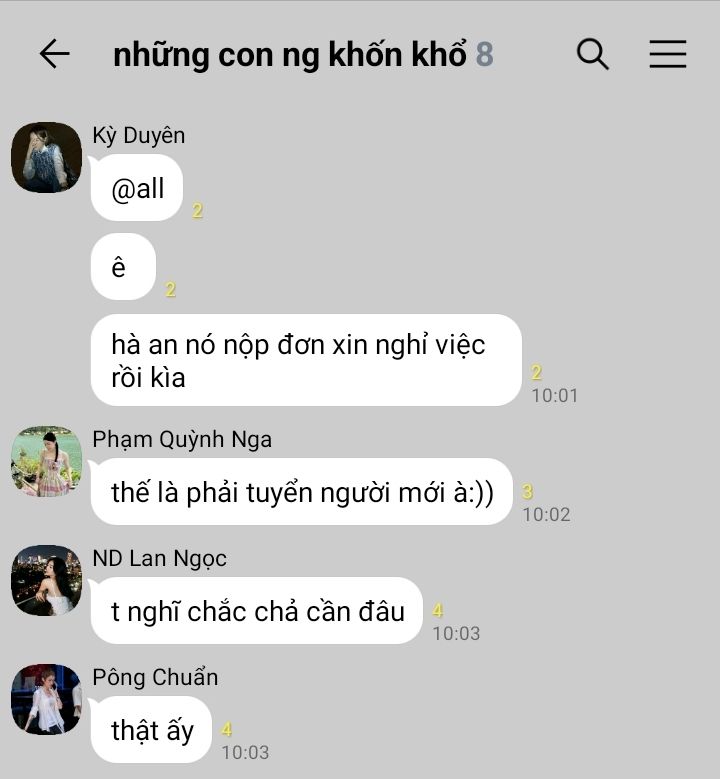Viewport: 720px width, 779px height.
Task: Tap ND Lan Ngọc's profile photo
Action: tap(47, 580)
